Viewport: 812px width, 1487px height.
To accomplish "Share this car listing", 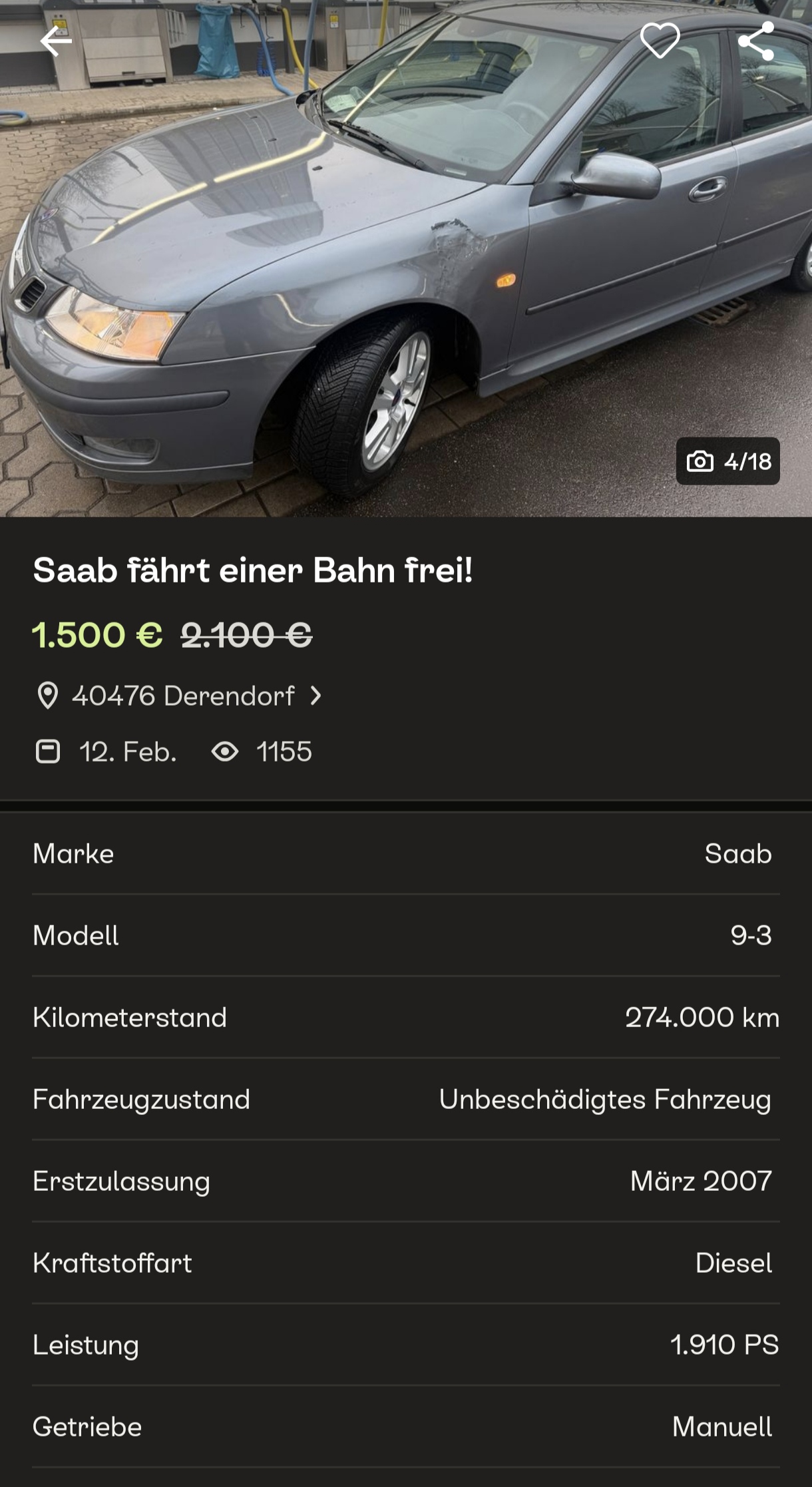I will (756, 41).
